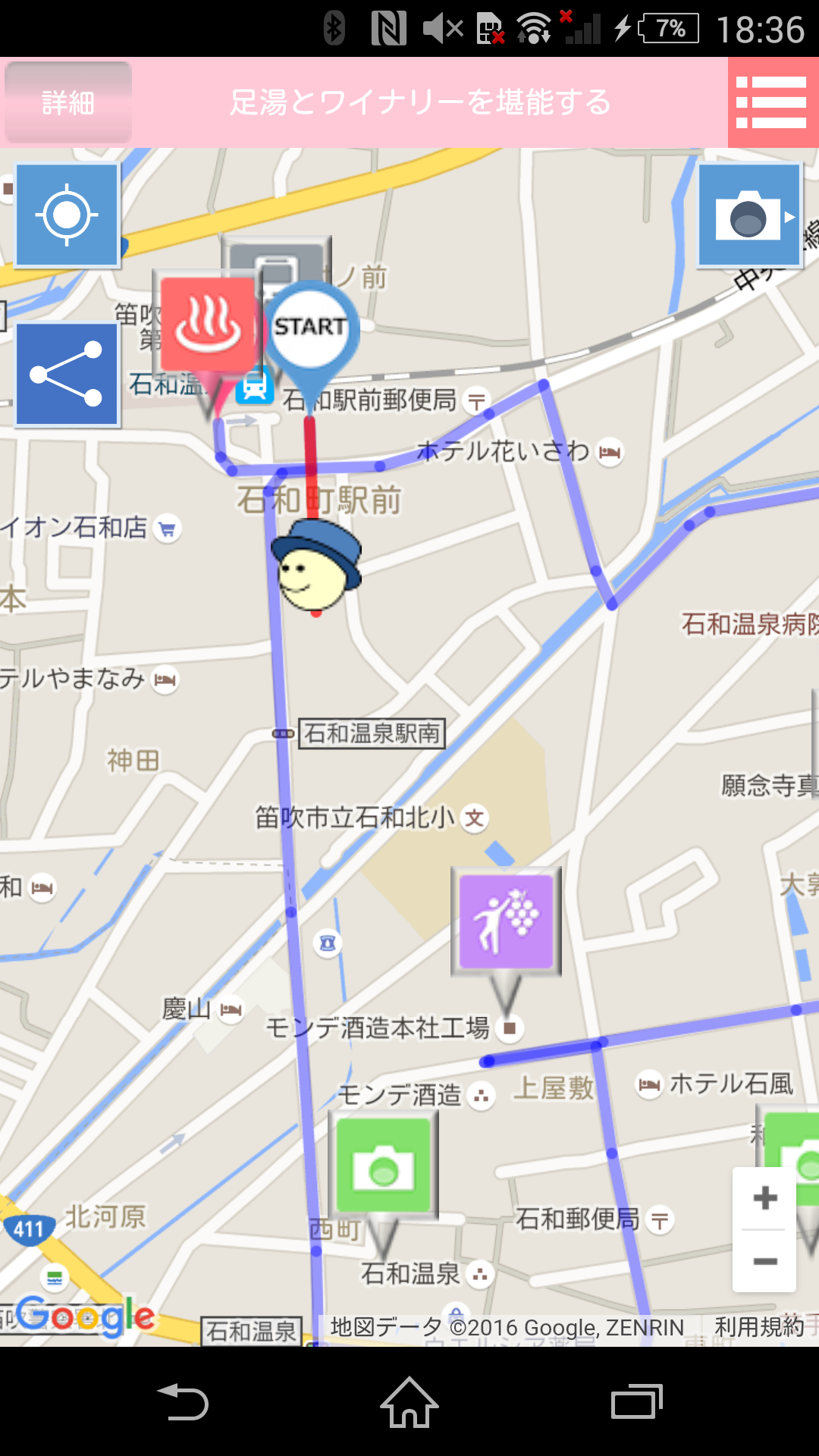Image resolution: width=819 pixels, height=1456 pixels.
Task: Open the list menu icon
Action: [x=772, y=102]
